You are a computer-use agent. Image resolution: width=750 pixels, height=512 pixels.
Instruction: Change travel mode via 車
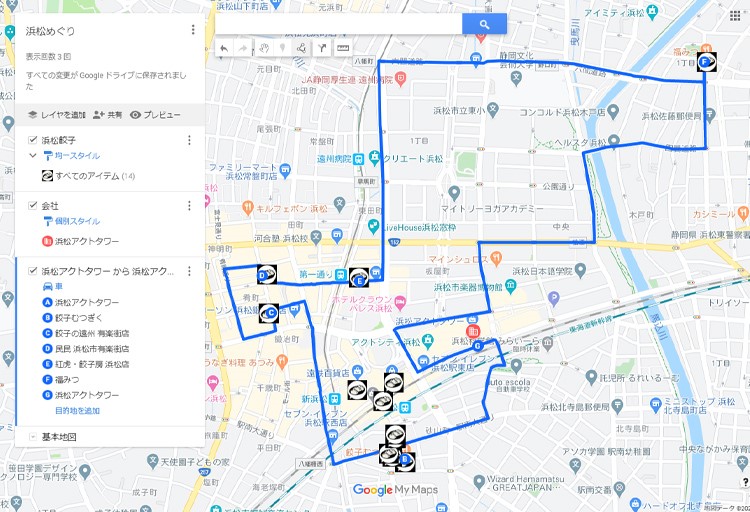coord(59,287)
